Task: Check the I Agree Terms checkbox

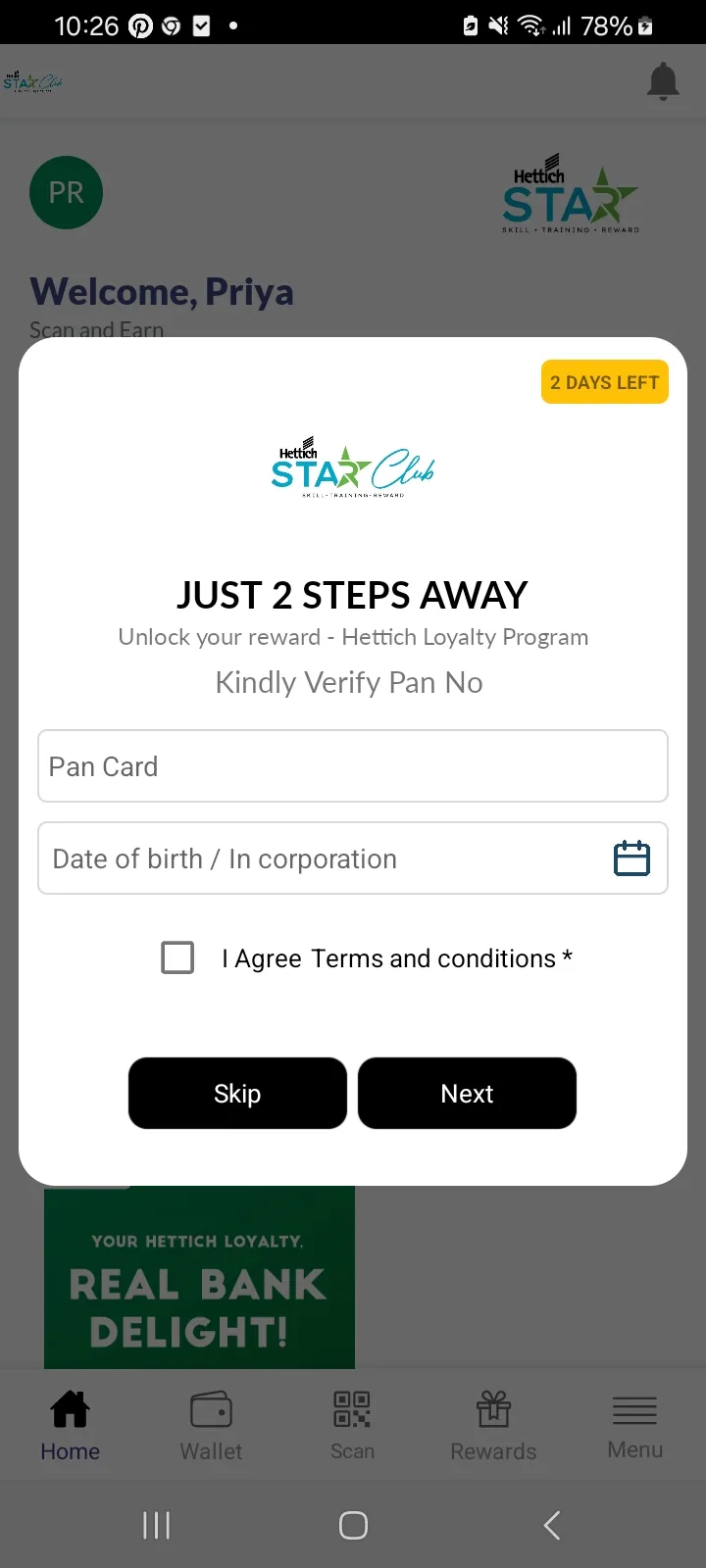Action: (x=177, y=957)
